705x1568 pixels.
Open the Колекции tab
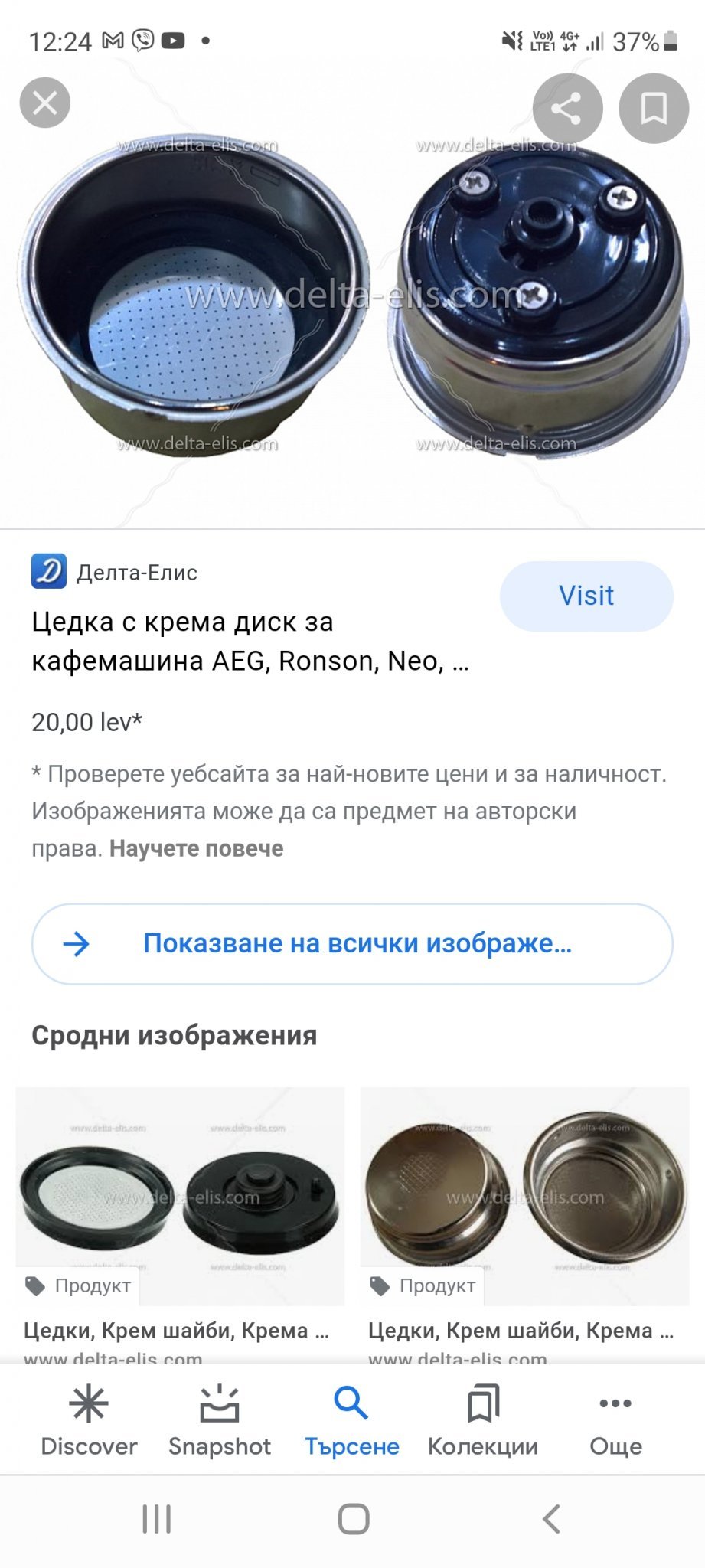pyautogui.click(x=483, y=1421)
